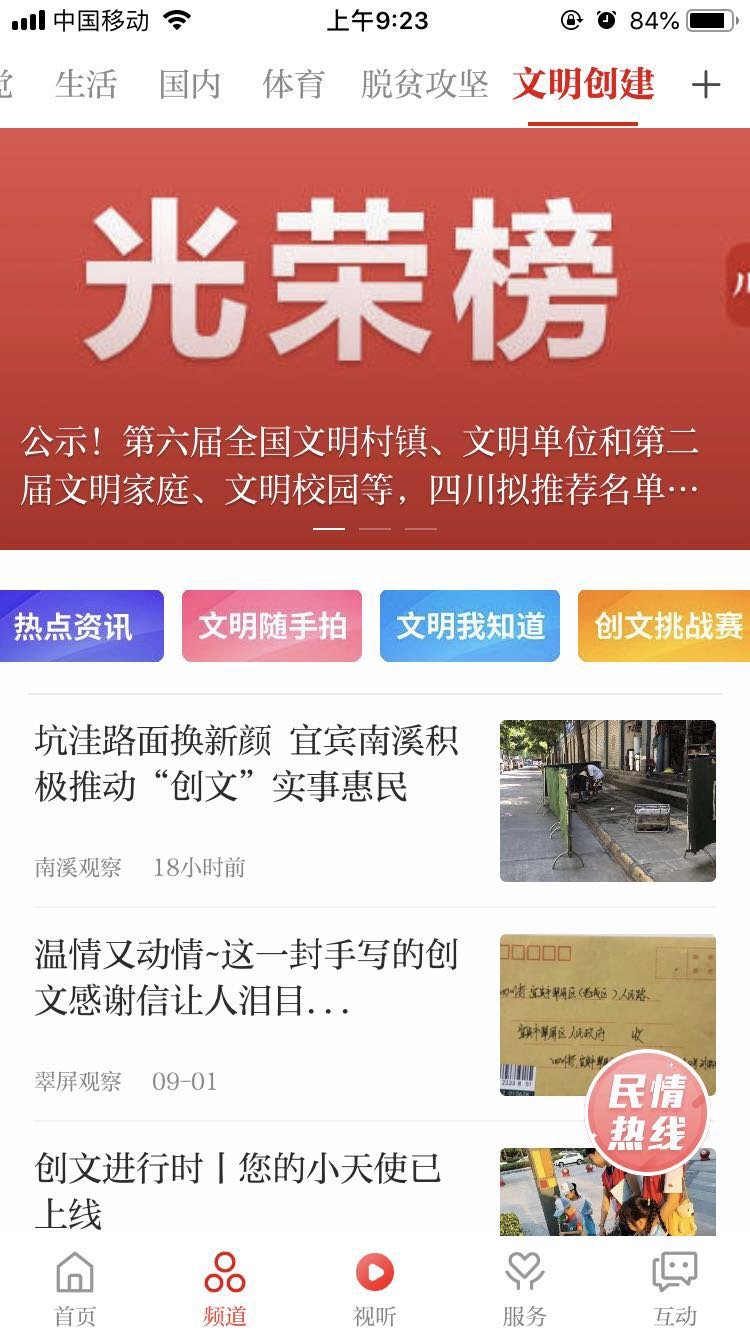This screenshot has width=750, height=1334.
Task: Open the 温情又动情 thank-you letter article
Action: tap(246, 978)
